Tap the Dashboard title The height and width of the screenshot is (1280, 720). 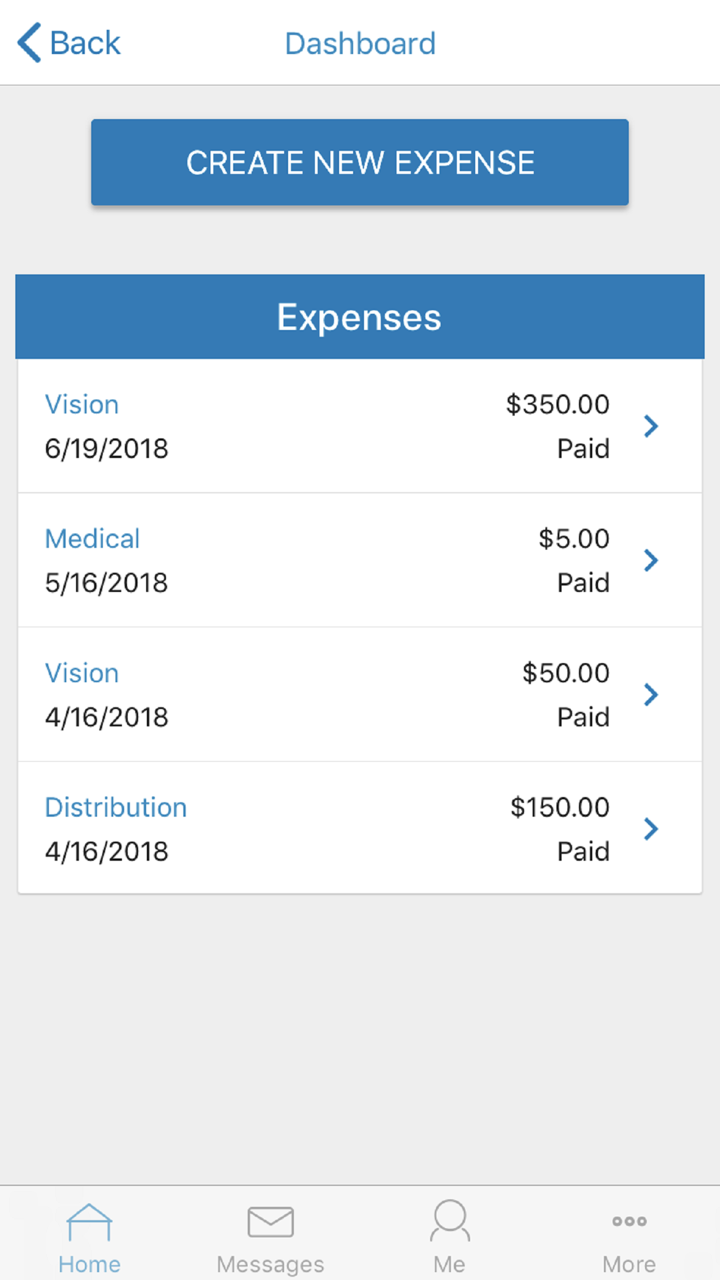tap(360, 43)
